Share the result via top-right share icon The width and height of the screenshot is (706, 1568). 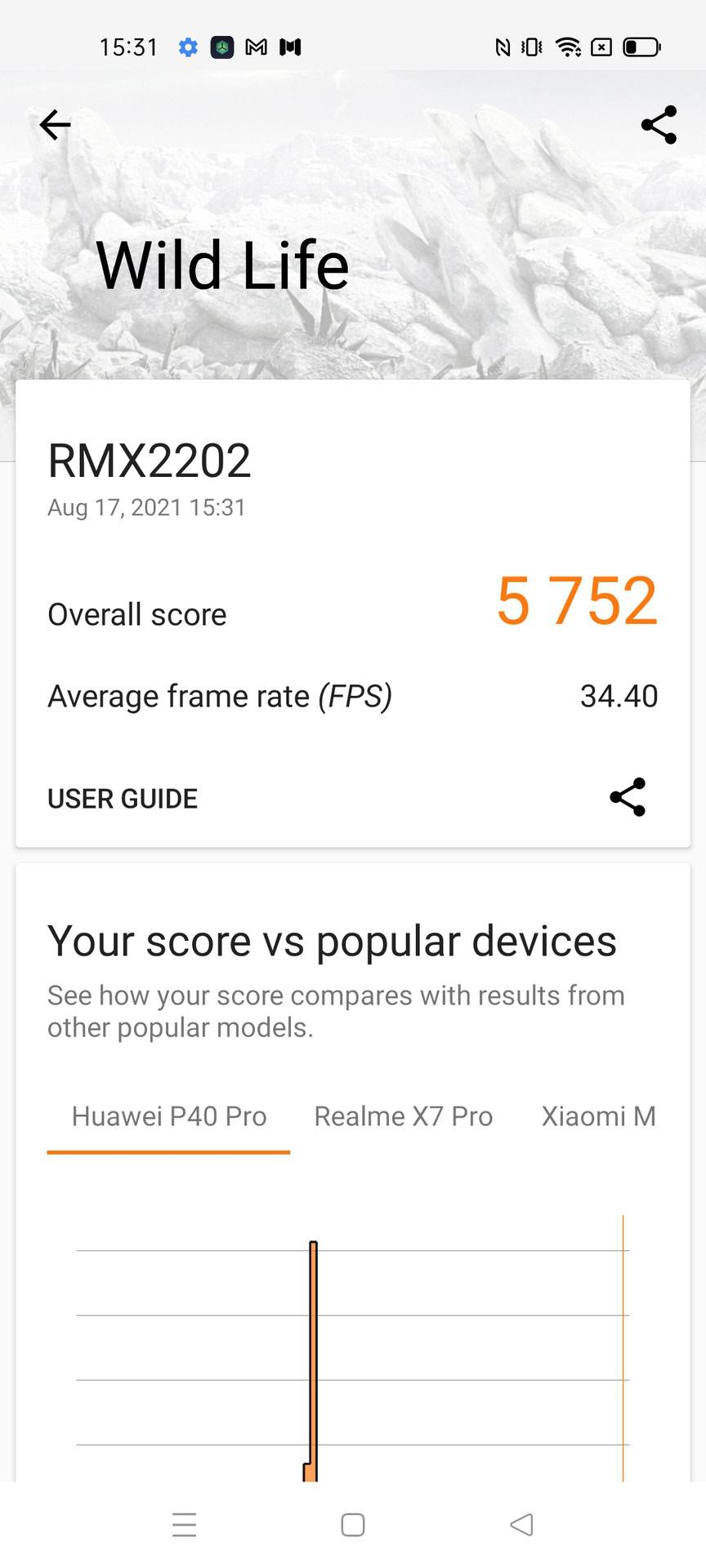click(x=659, y=125)
